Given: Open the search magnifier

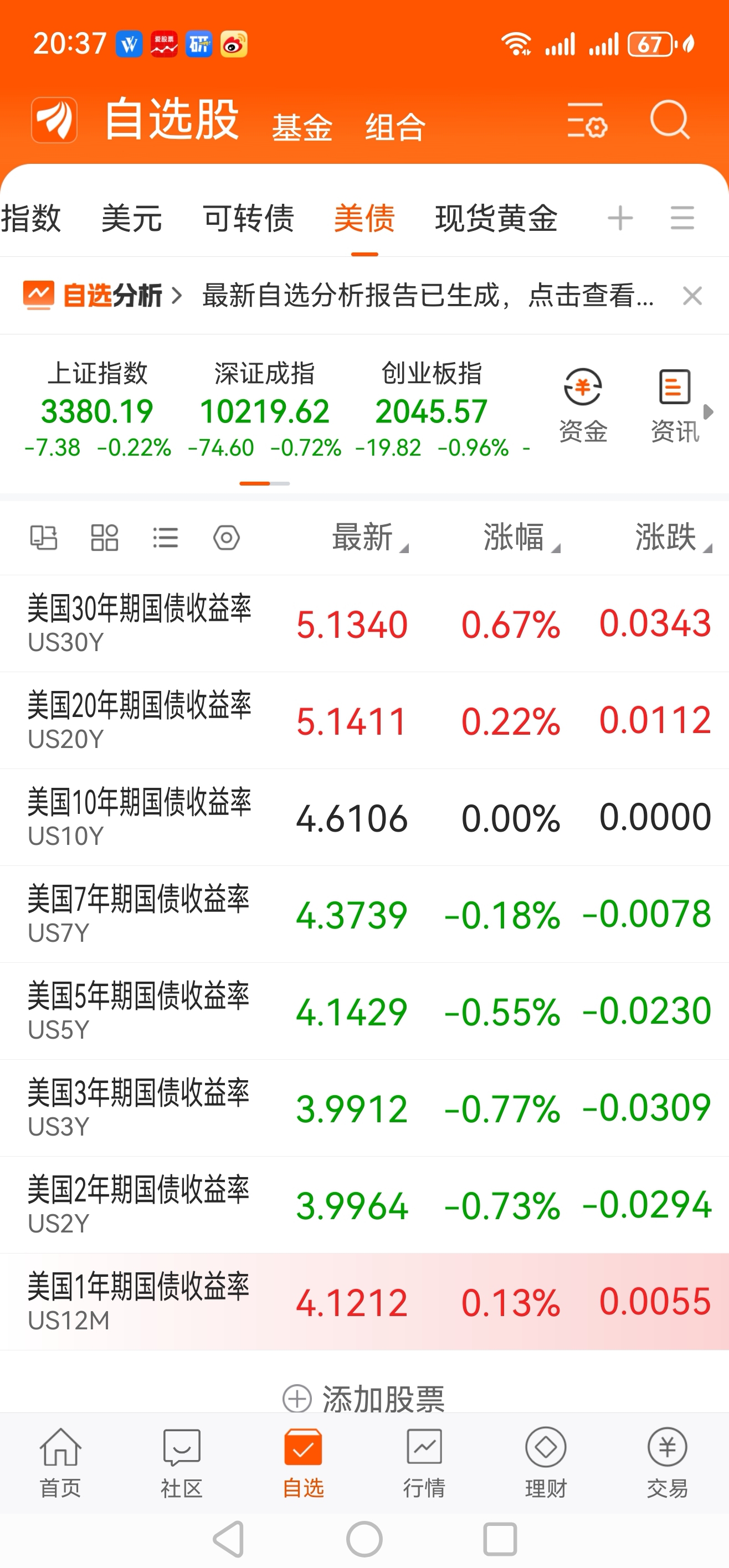Looking at the screenshot, I should (x=668, y=121).
